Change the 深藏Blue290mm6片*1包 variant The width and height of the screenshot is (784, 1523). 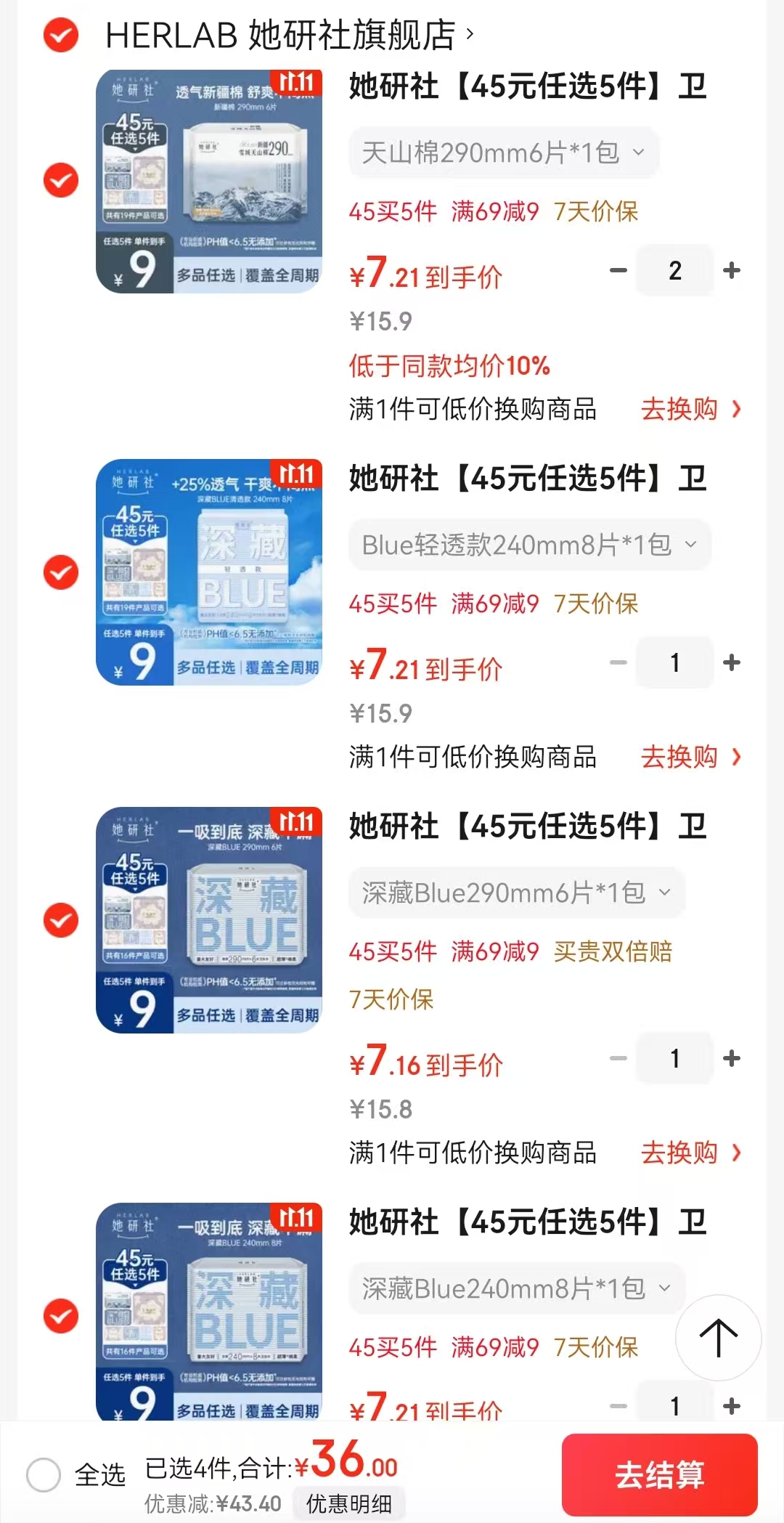pos(516,893)
